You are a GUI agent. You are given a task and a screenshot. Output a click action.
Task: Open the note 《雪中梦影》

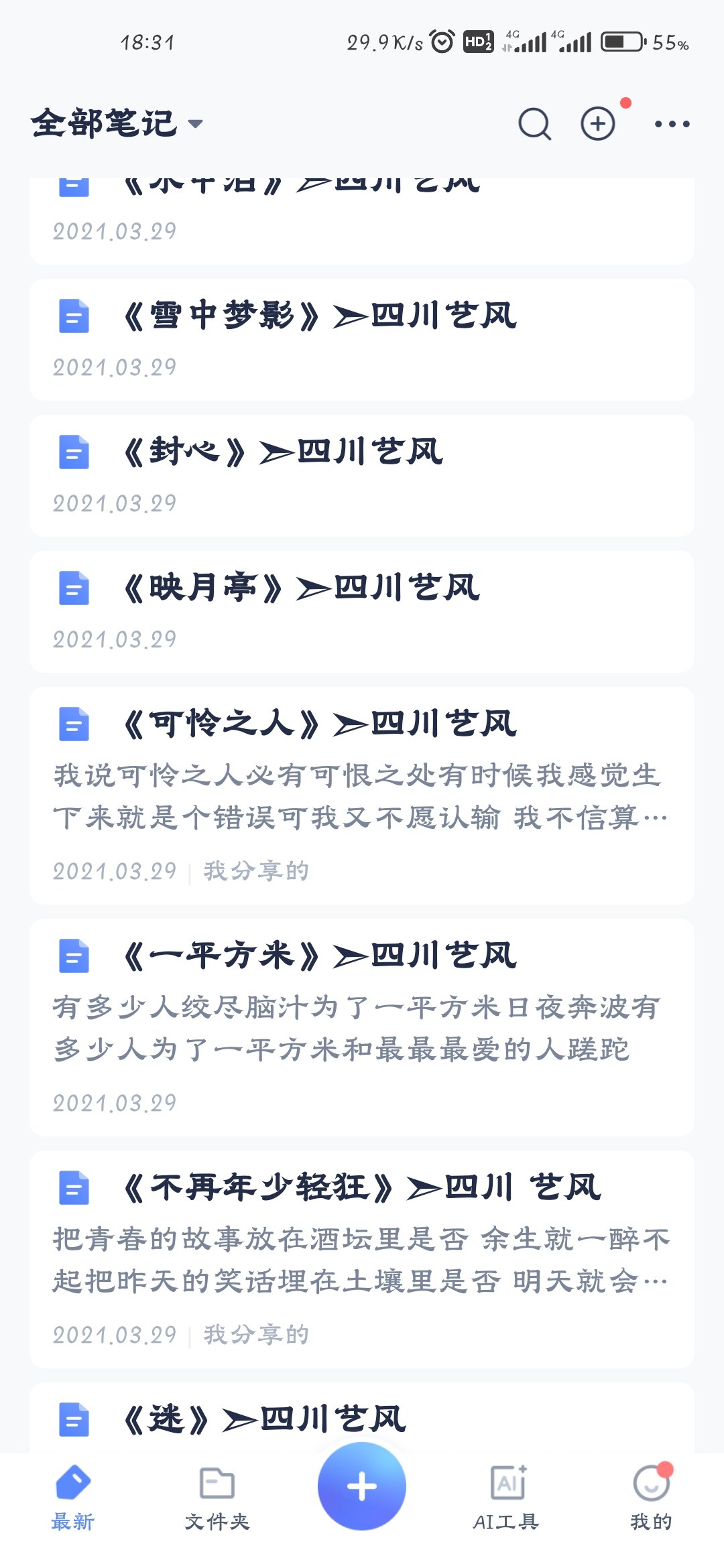pyautogui.click(x=362, y=340)
